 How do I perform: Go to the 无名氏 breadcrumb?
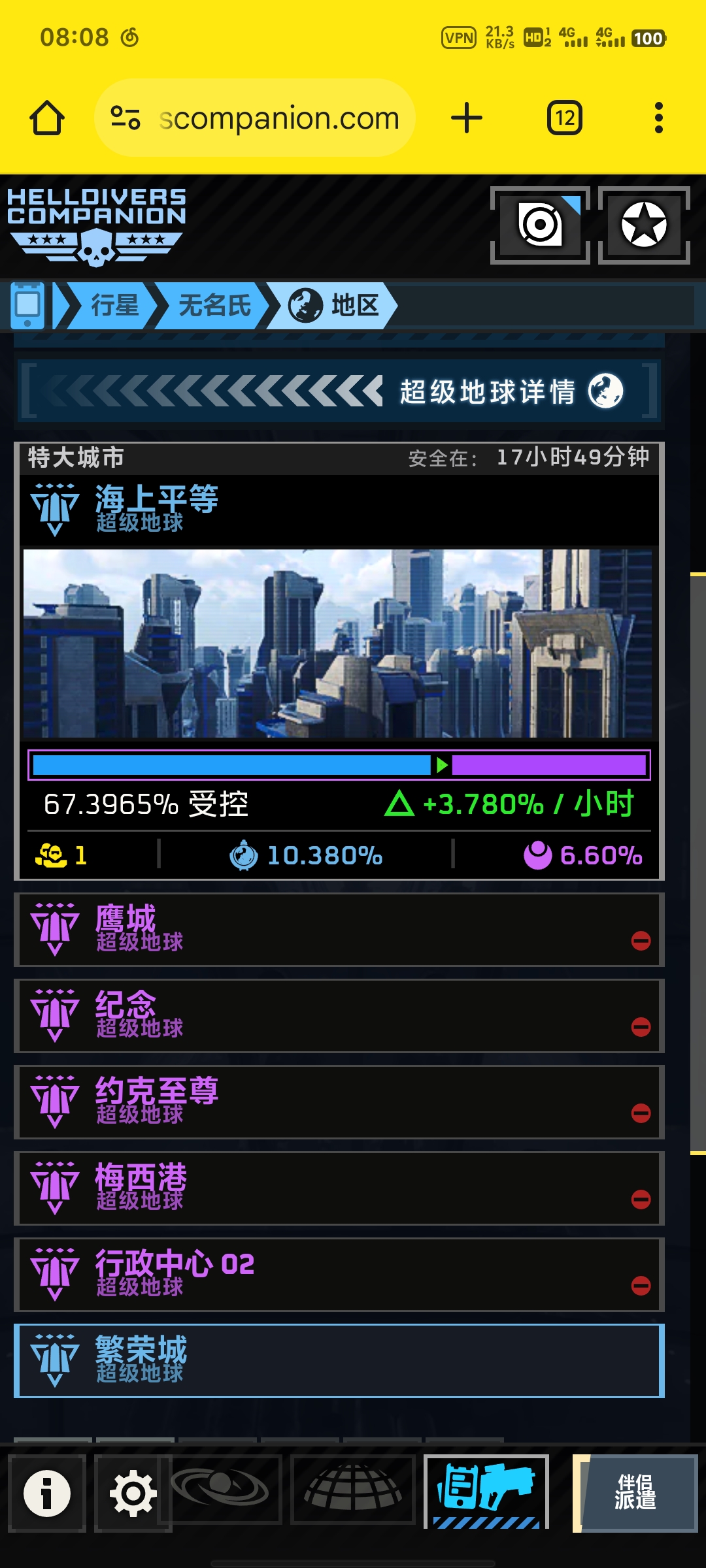214,305
